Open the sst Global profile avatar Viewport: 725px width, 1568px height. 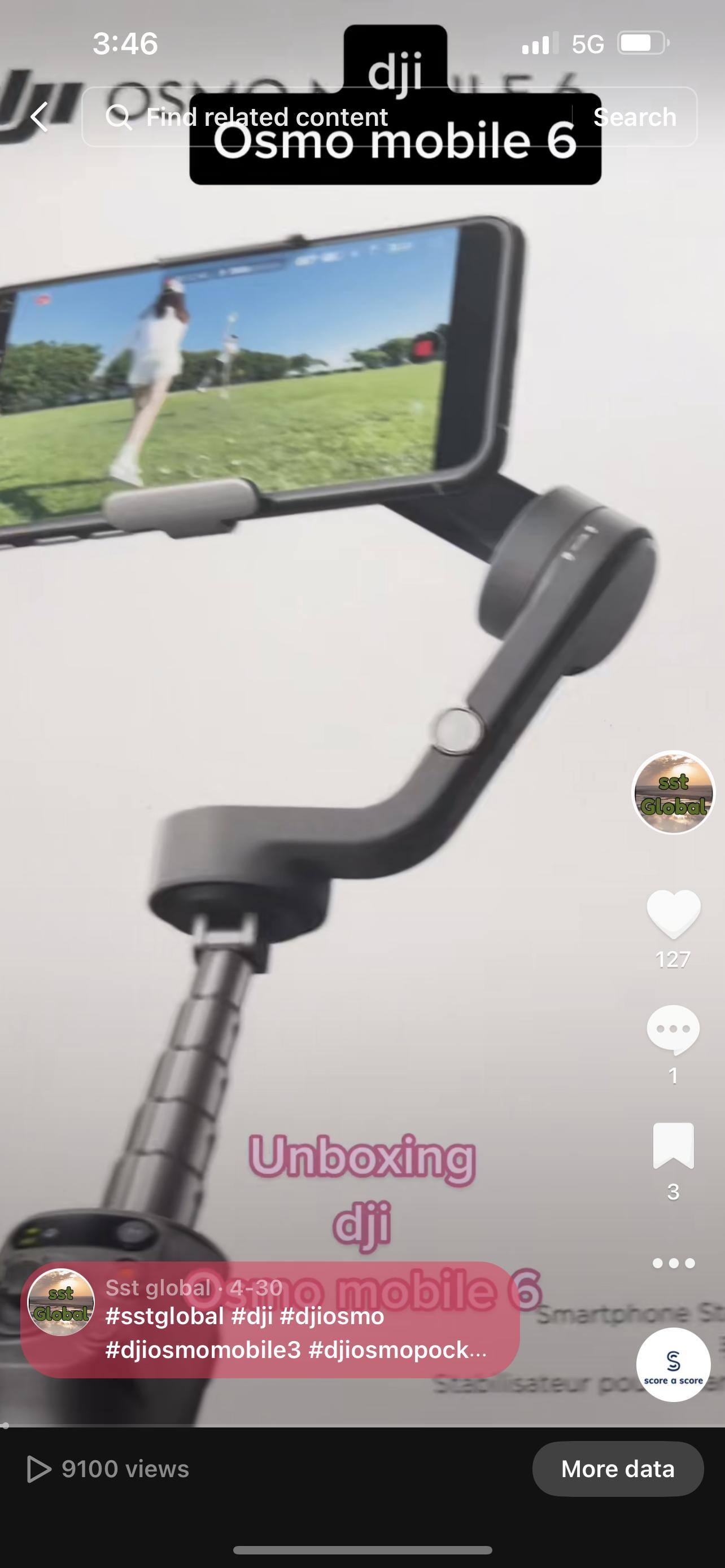(672, 792)
